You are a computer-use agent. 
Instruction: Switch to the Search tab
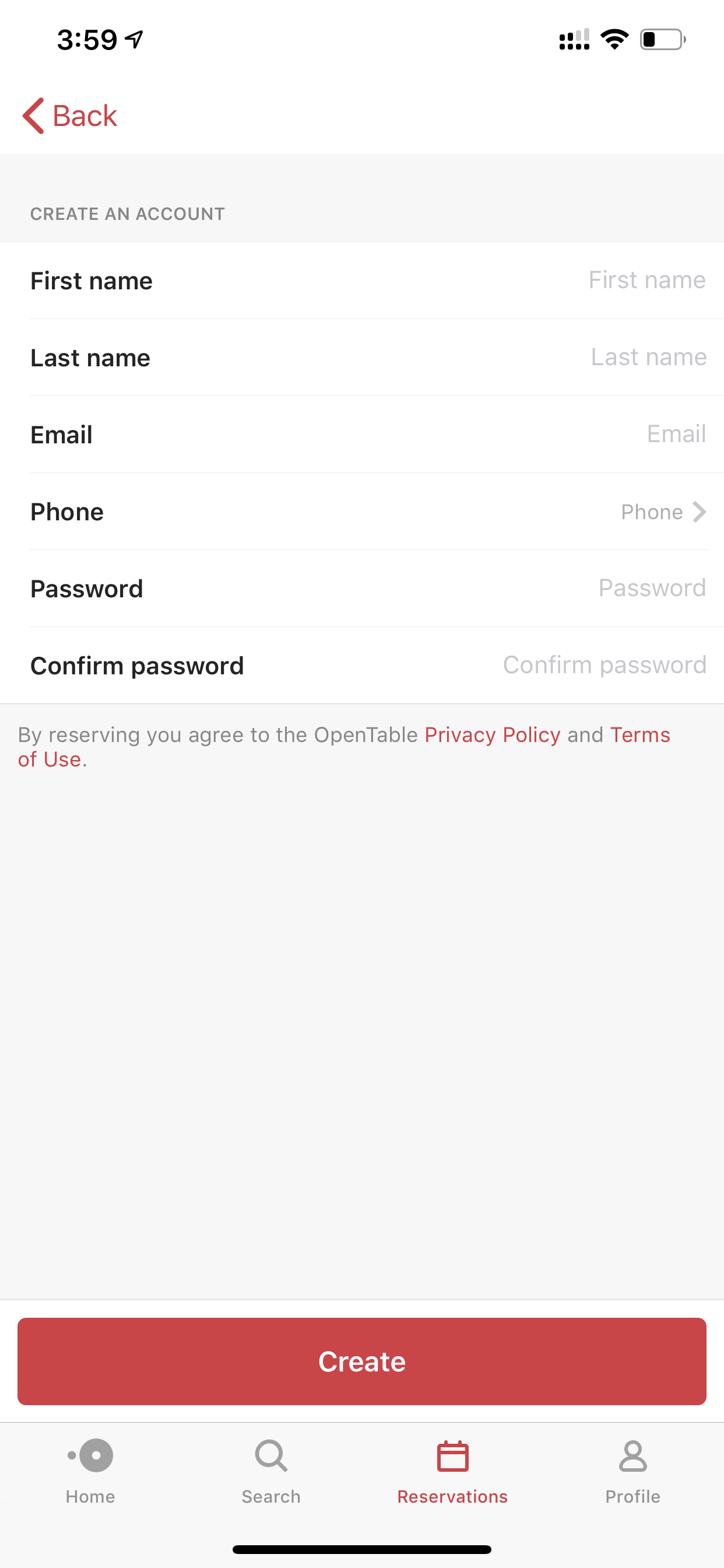coord(271,1471)
